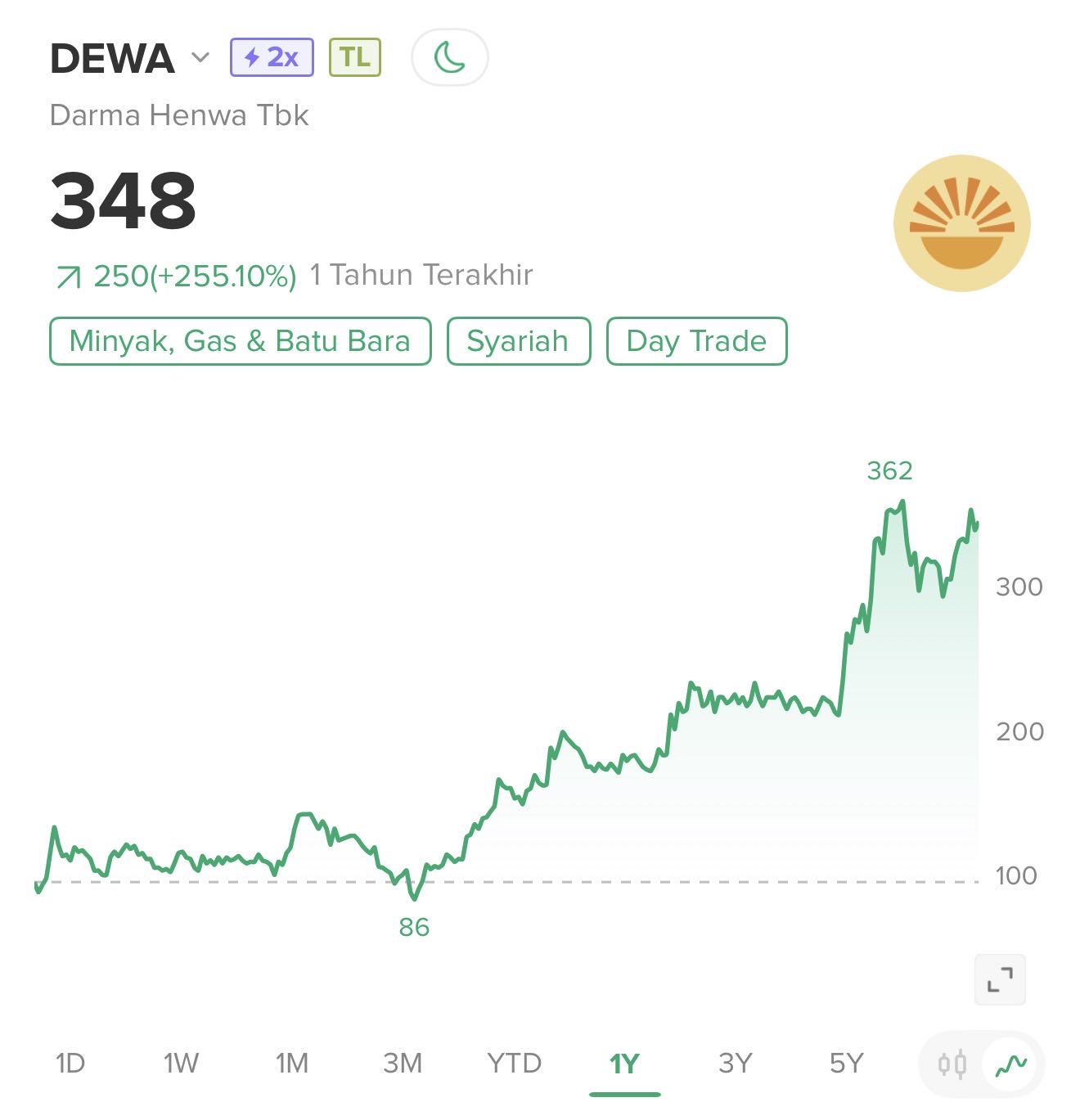Switch to the 1D timeframe
1080x1120 pixels.
pyautogui.click(x=70, y=1064)
